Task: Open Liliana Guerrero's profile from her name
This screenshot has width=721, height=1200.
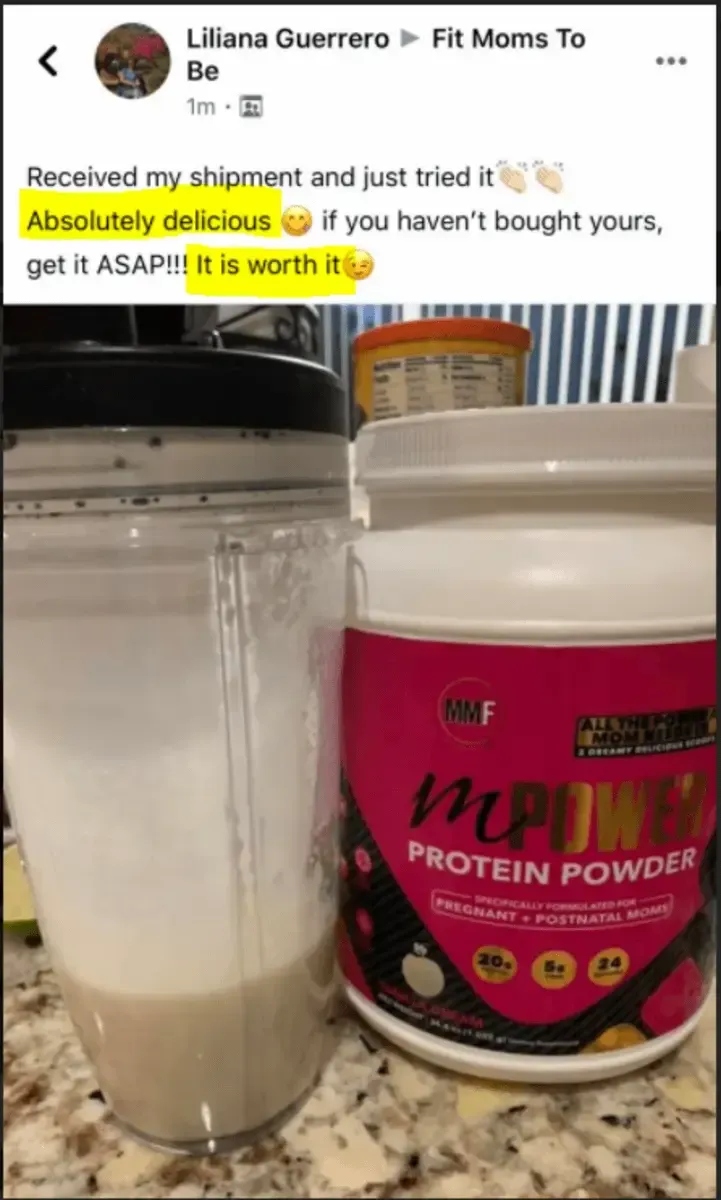Action: (288, 40)
